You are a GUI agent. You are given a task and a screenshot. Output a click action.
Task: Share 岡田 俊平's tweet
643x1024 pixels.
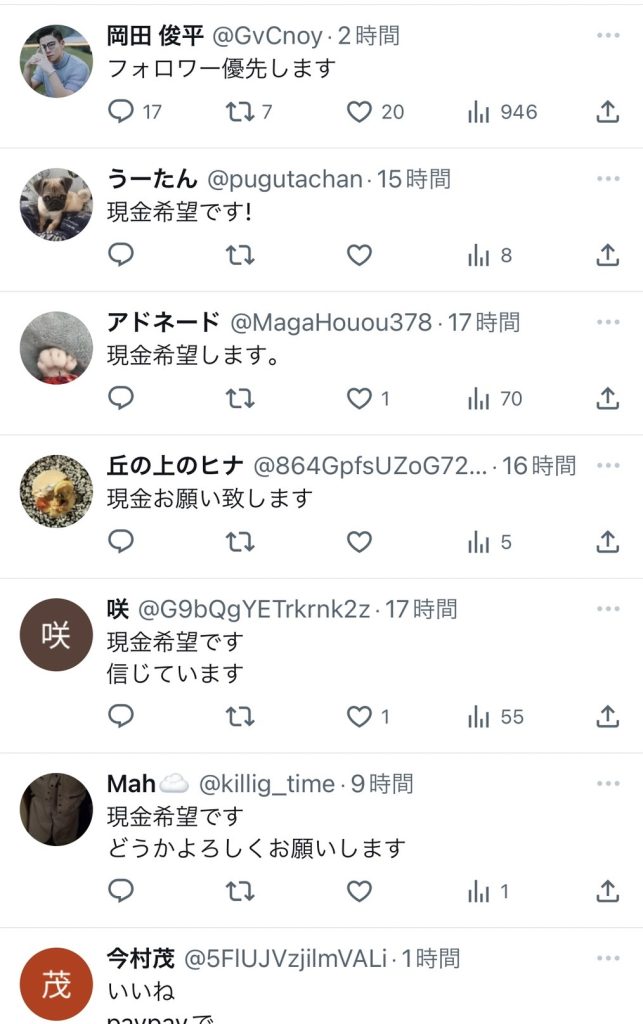pyautogui.click(x=607, y=112)
